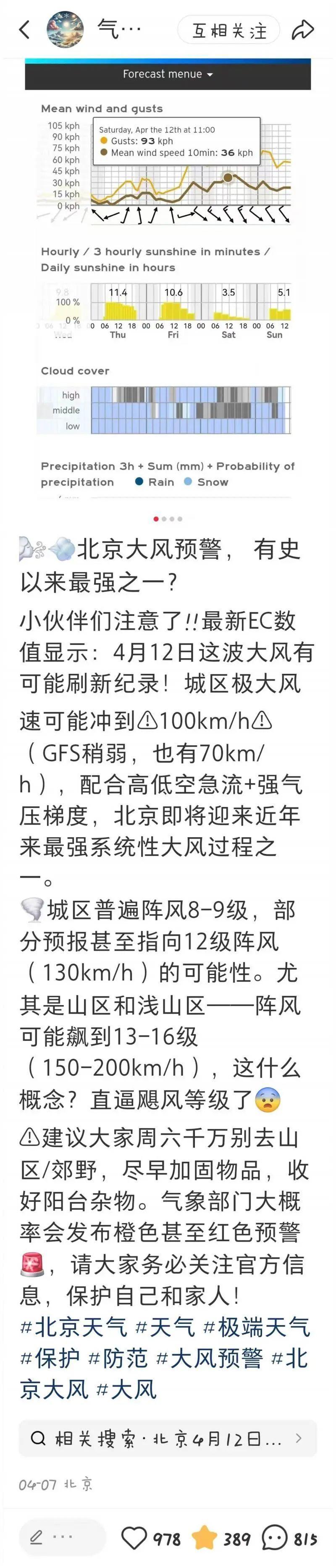
Task: Write a comment in the input box
Action: point(61,1537)
